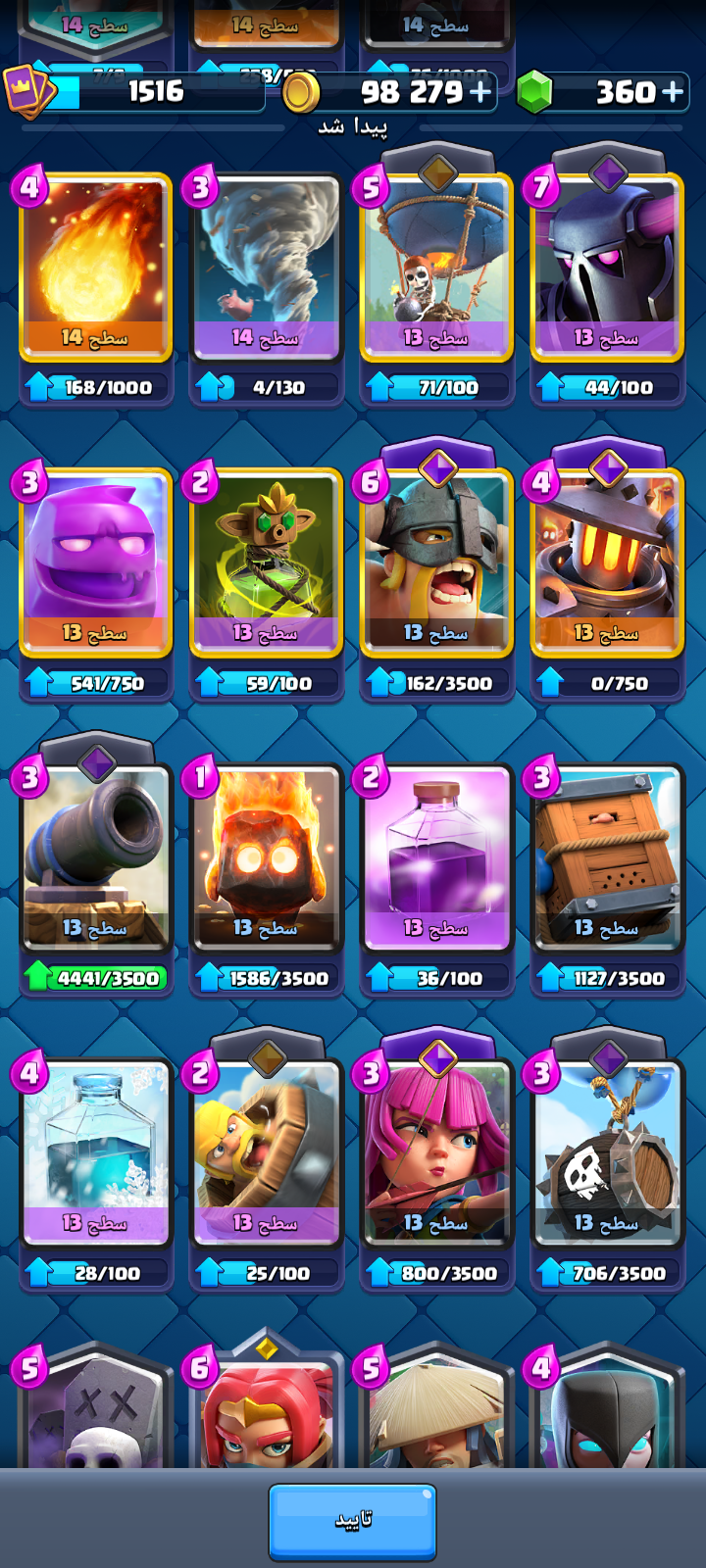Image resolution: width=706 pixels, height=1568 pixels.
Task: Buy more gems with the plus
Action: (673, 92)
